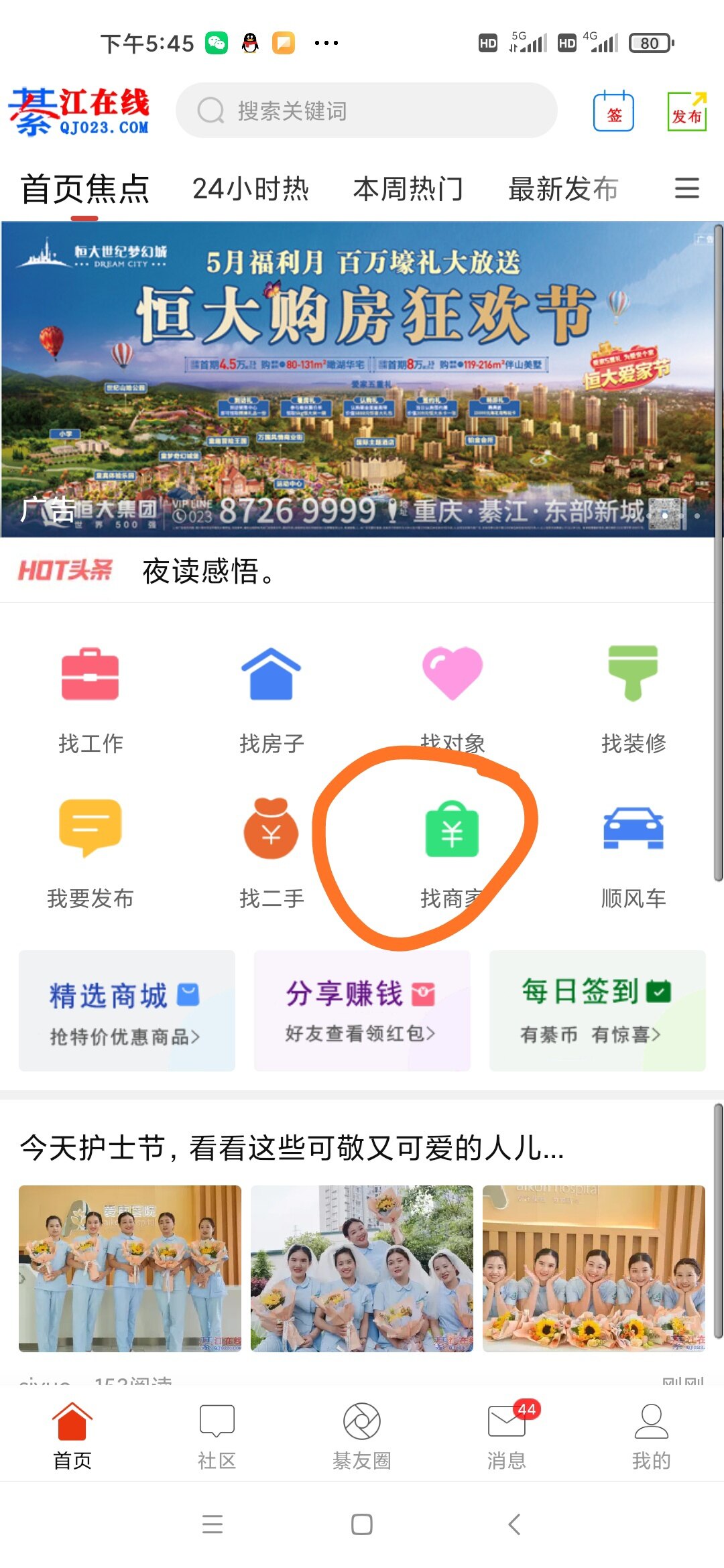Image resolution: width=724 pixels, height=1568 pixels.
Task: Open the 恒大购房狂欢节 ad banner
Action: pos(361,379)
